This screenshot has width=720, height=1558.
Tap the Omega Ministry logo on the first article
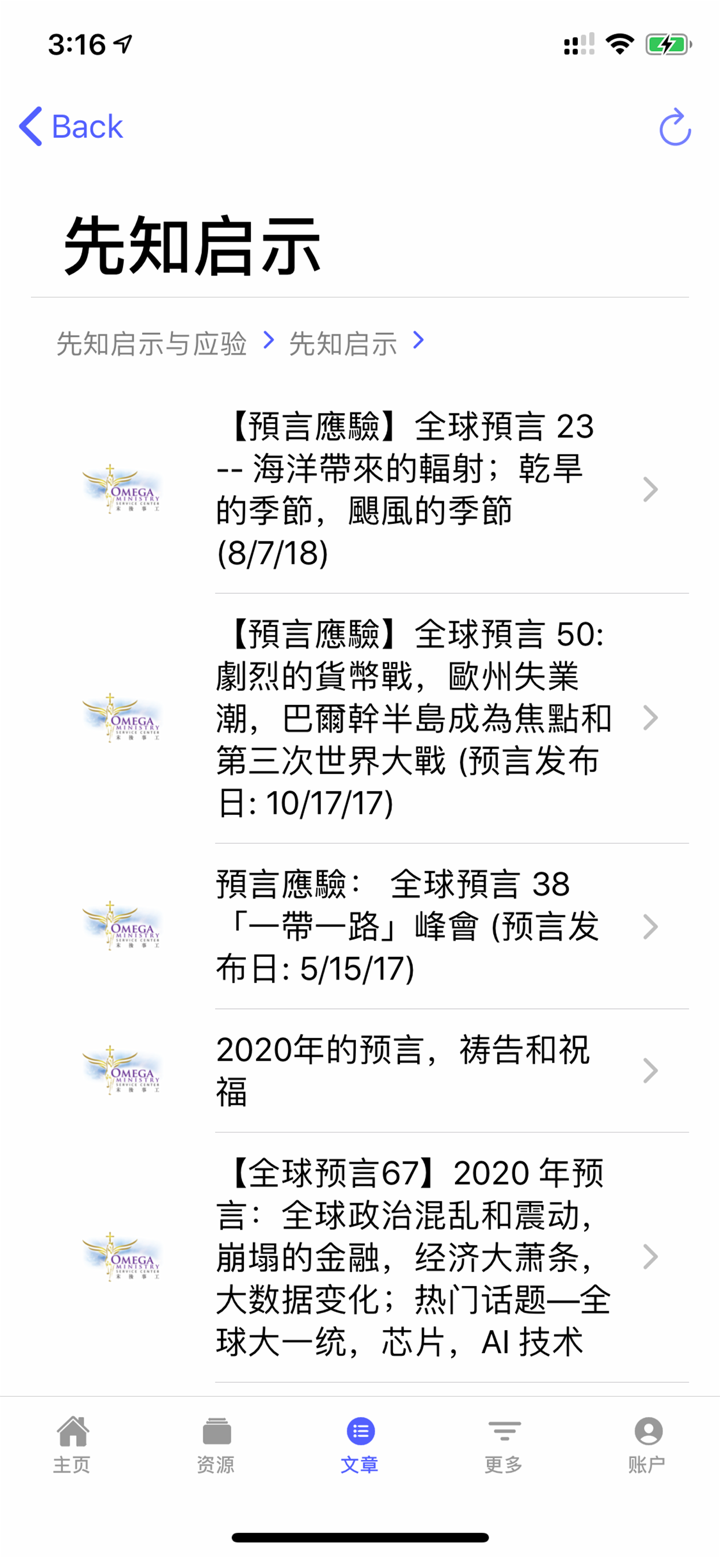tap(120, 489)
